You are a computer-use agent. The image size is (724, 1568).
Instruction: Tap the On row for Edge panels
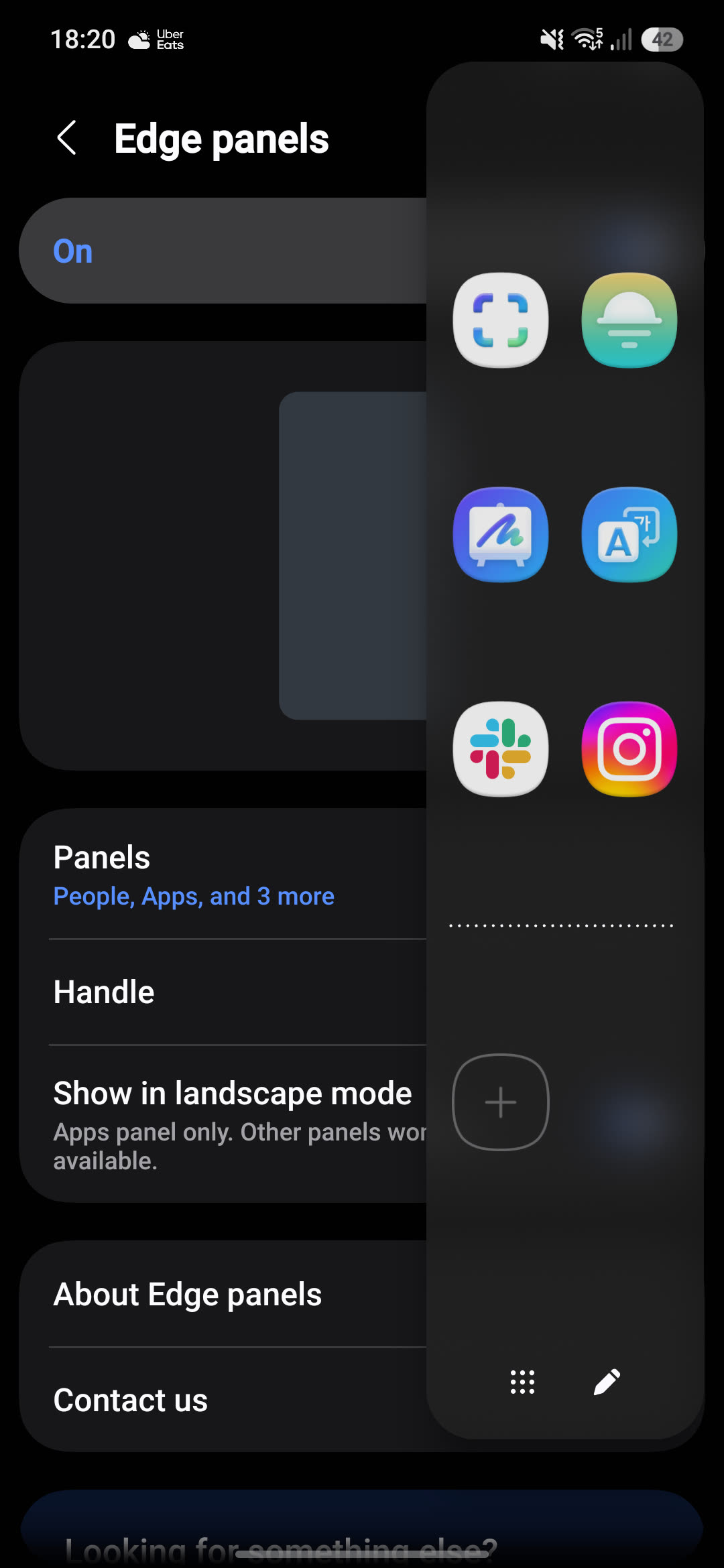[x=223, y=251]
